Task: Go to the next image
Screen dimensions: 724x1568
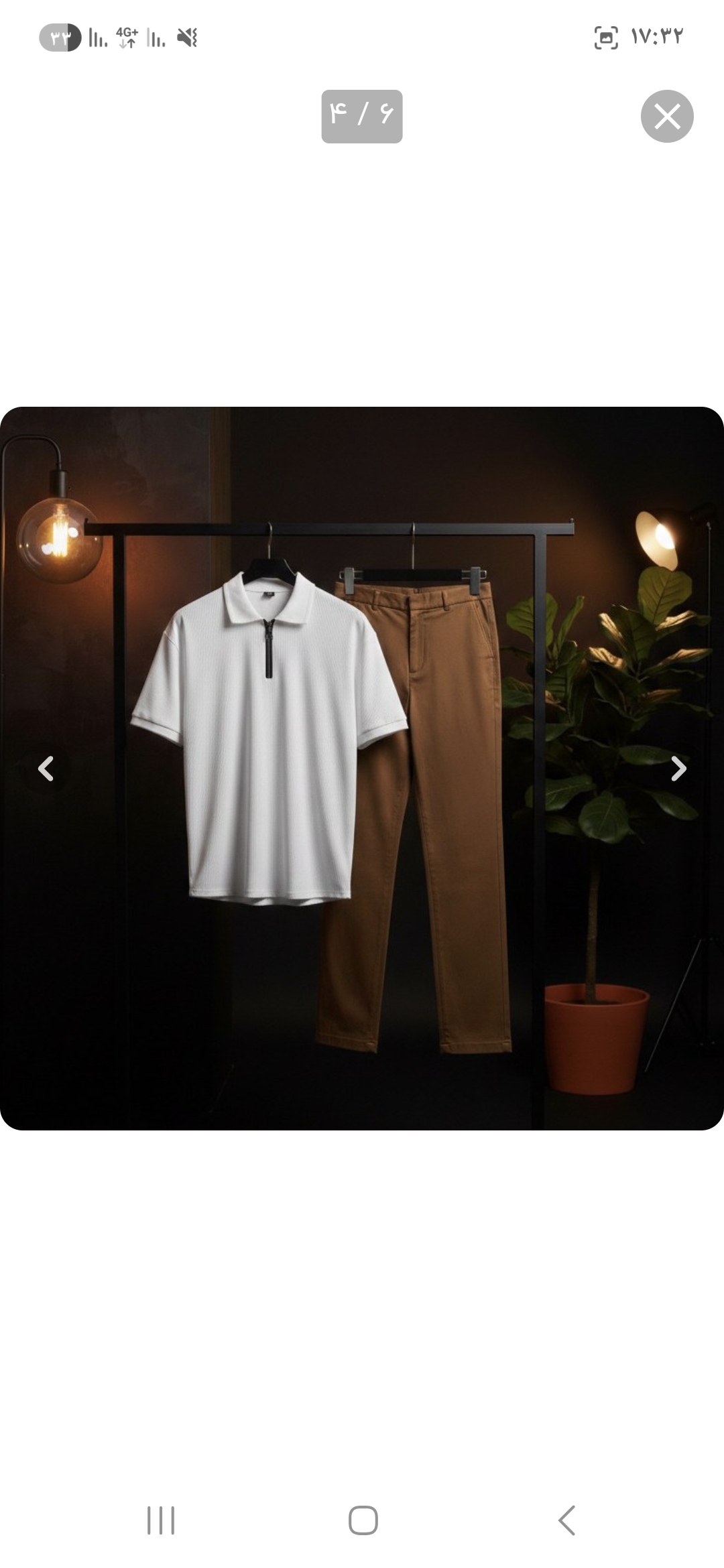Action: [678, 769]
